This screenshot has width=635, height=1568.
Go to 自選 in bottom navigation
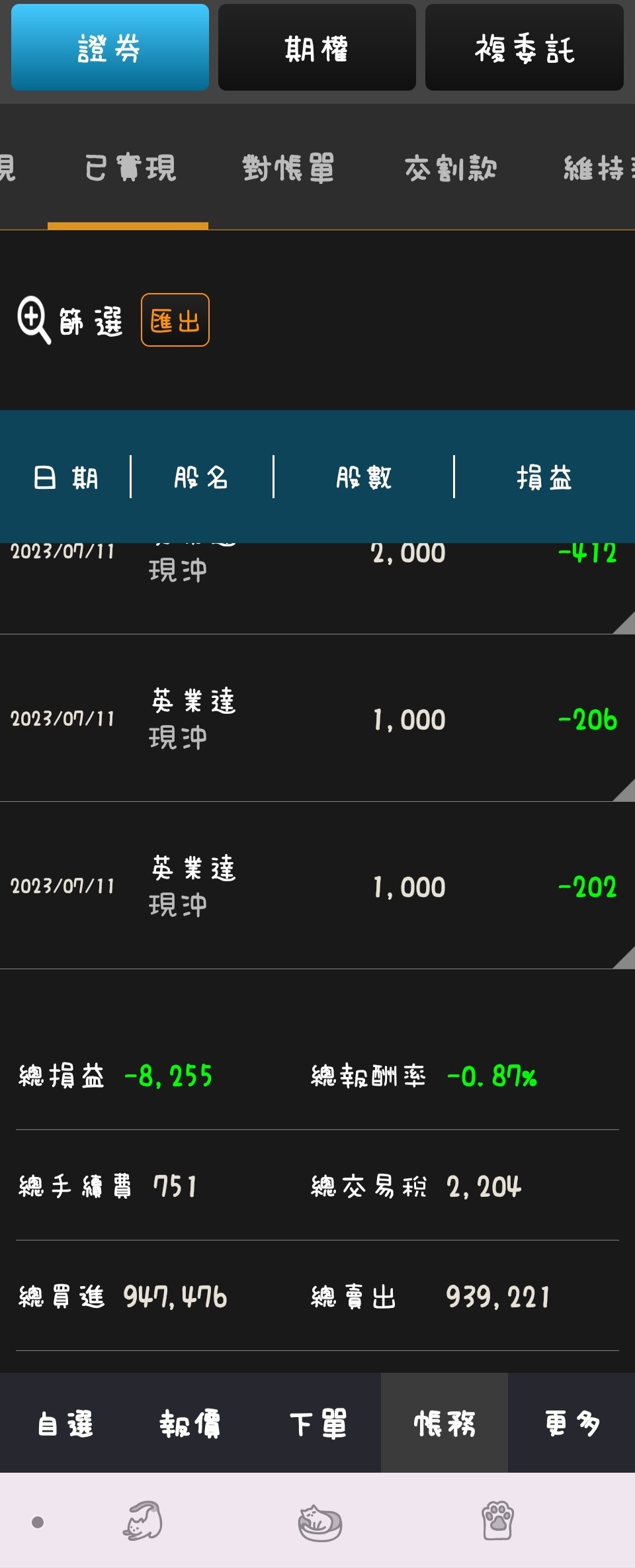tap(64, 1424)
